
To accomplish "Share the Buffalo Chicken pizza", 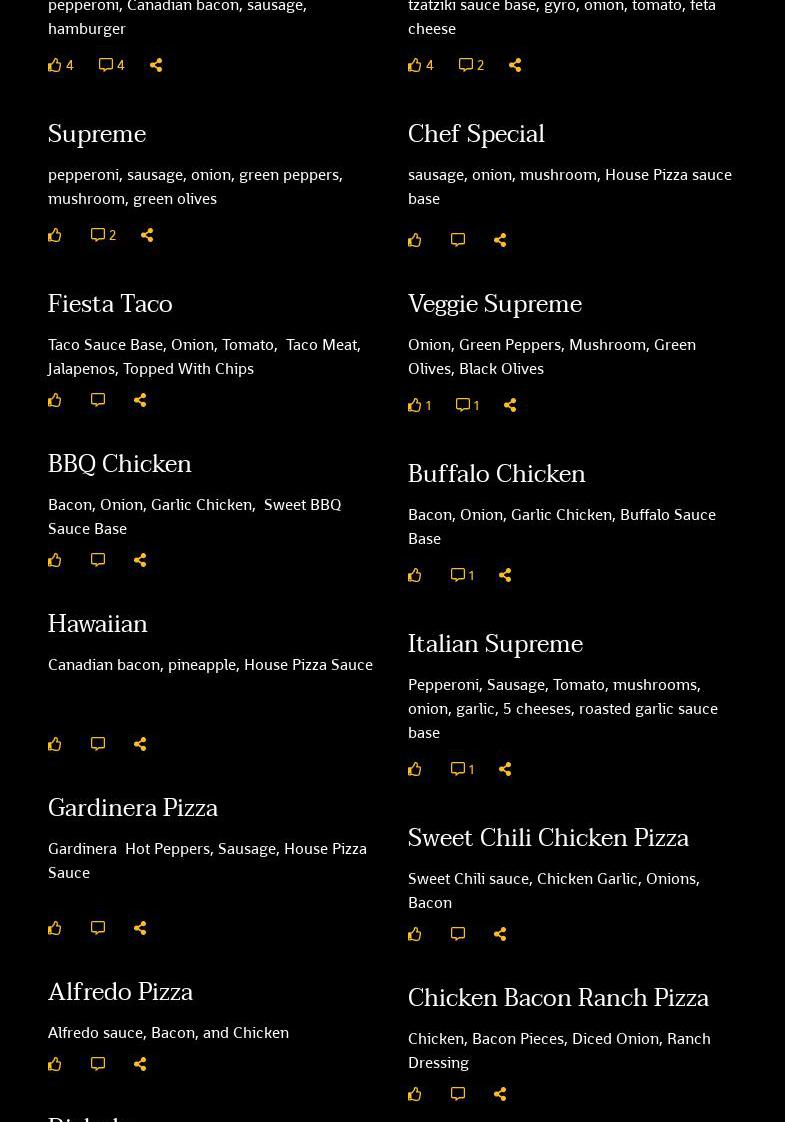I will (505, 575).
